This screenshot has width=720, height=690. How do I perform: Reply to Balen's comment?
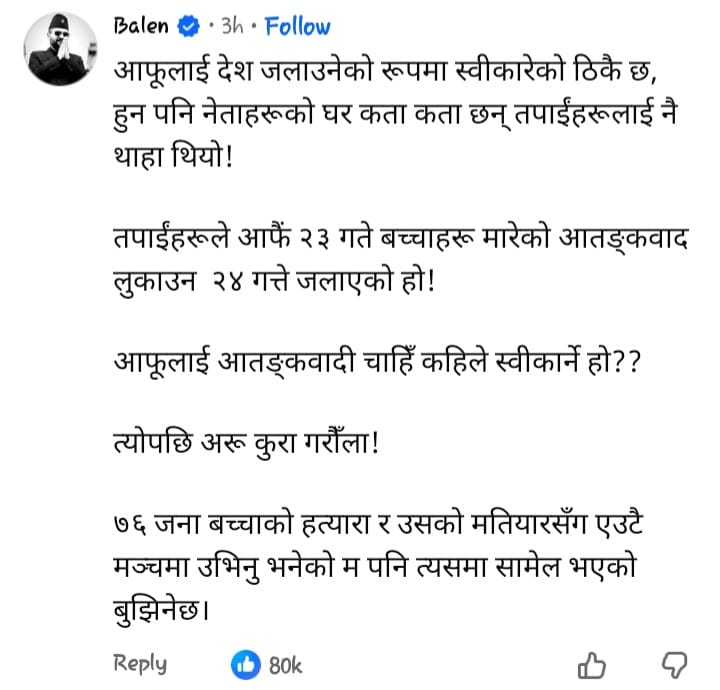click(x=140, y=663)
